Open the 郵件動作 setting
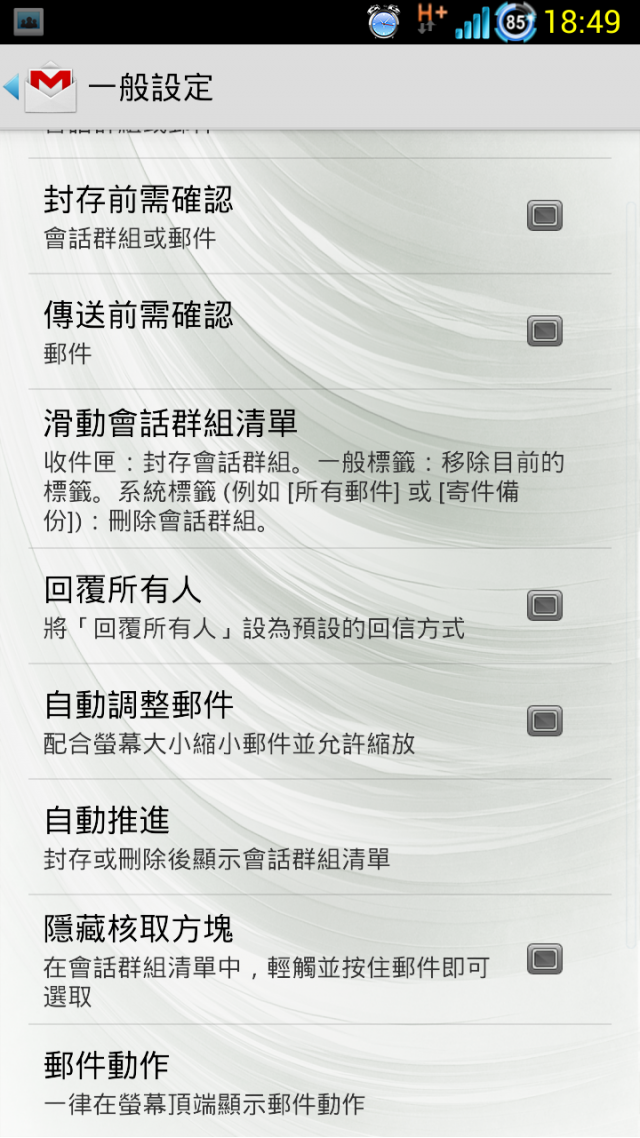The width and height of the screenshot is (640, 1138). [300, 1080]
